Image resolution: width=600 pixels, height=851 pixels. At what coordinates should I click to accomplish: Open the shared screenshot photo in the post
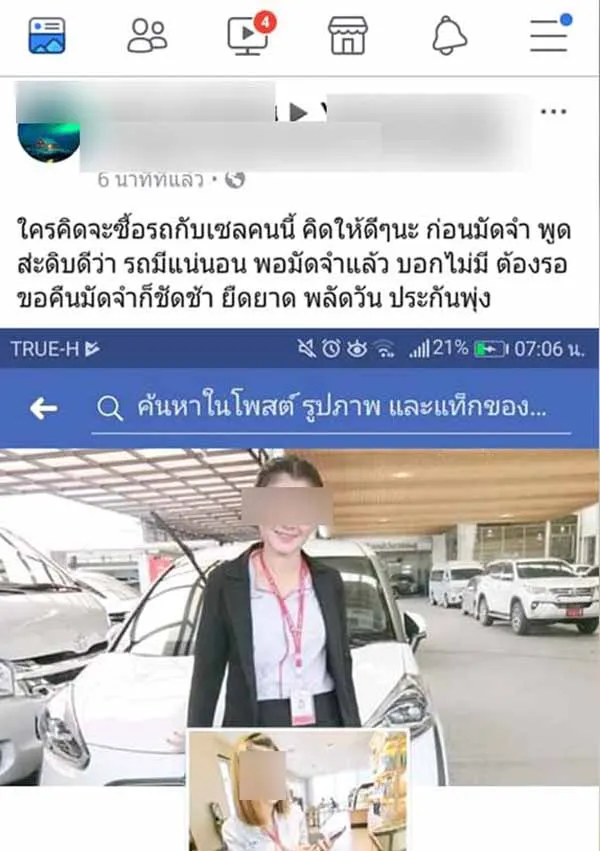click(300, 590)
